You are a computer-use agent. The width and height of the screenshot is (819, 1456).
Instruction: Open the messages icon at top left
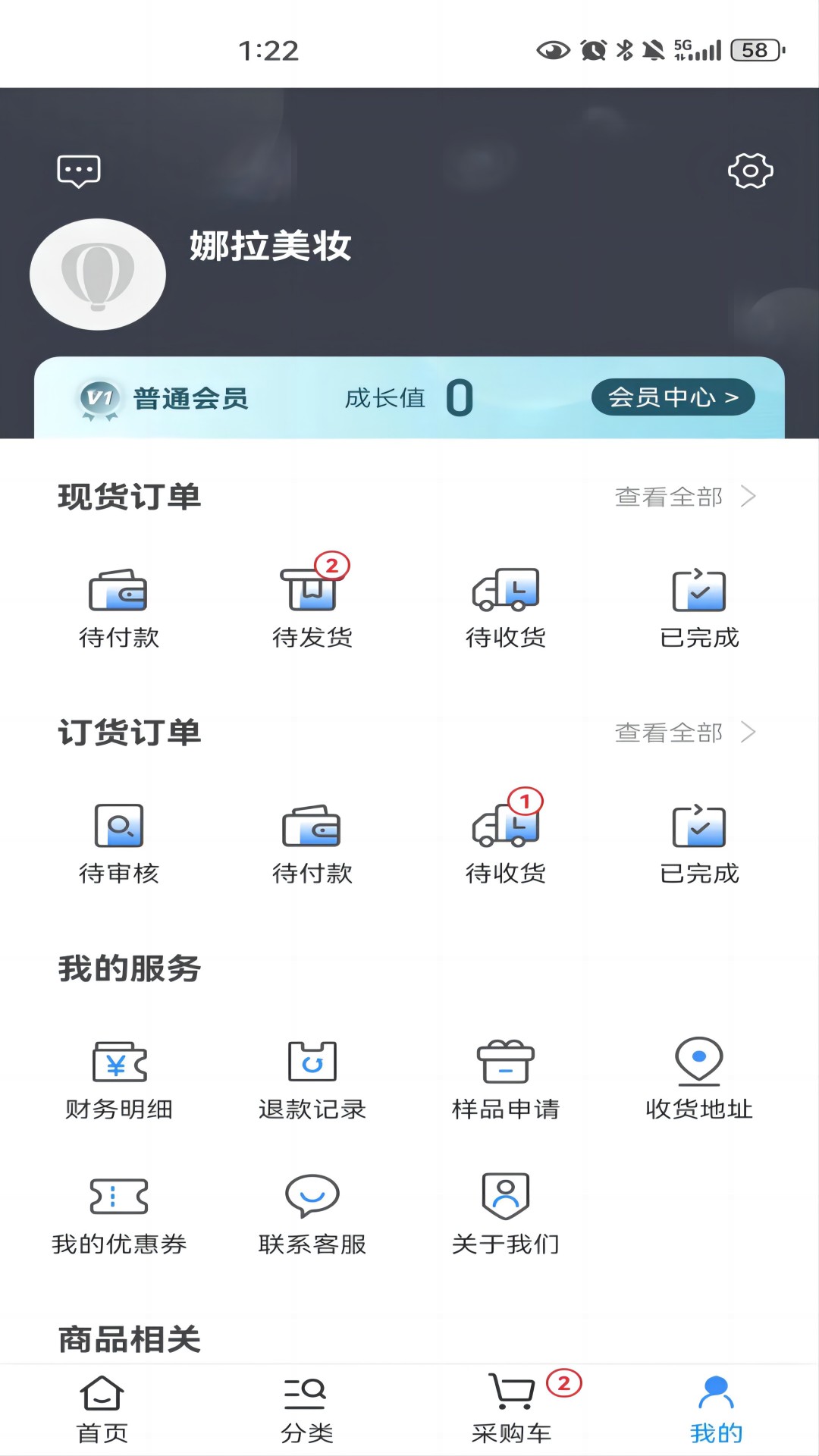tap(78, 171)
